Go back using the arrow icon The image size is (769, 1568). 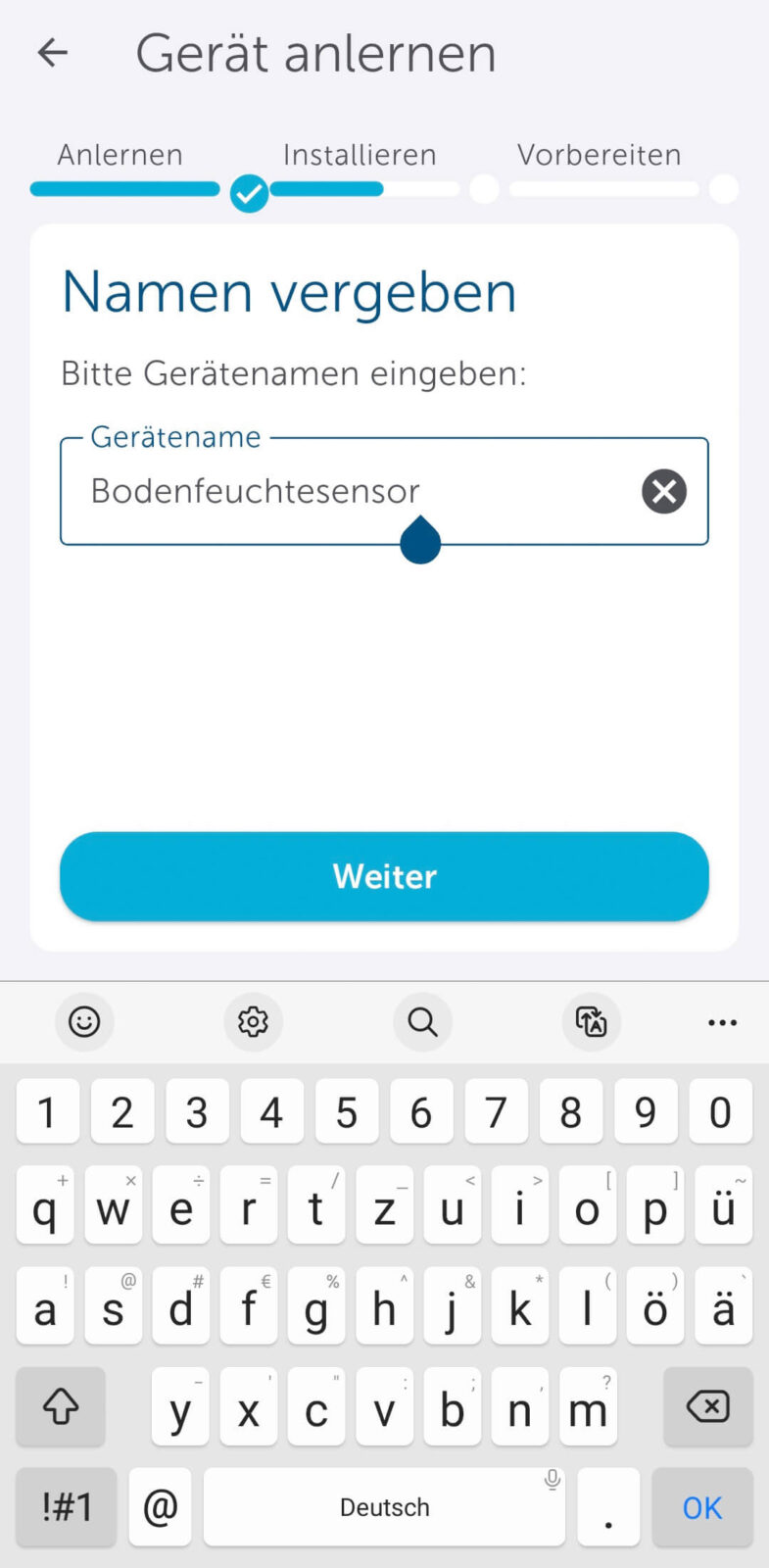(51, 52)
